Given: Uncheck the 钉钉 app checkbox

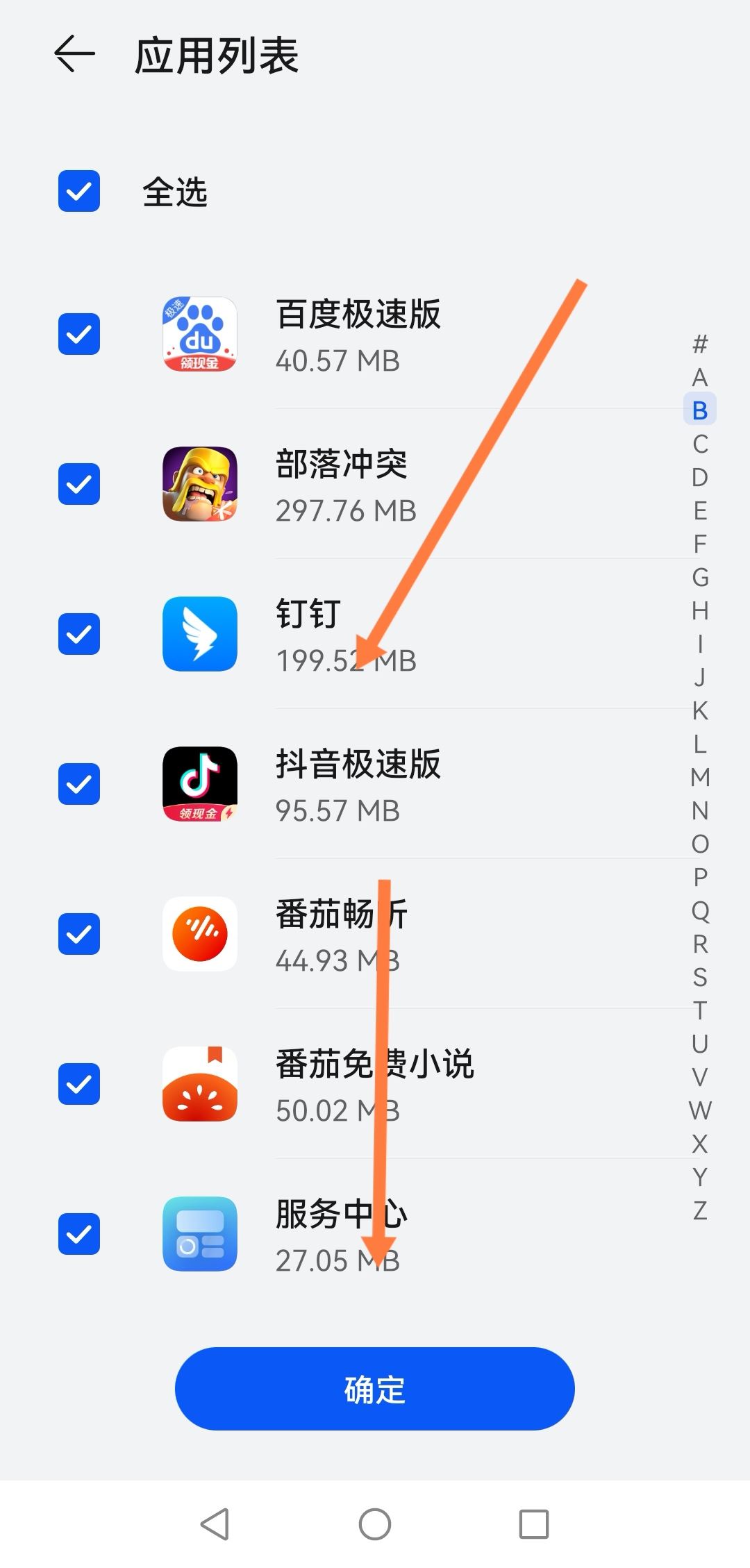Looking at the screenshot, I should (78, 633).
